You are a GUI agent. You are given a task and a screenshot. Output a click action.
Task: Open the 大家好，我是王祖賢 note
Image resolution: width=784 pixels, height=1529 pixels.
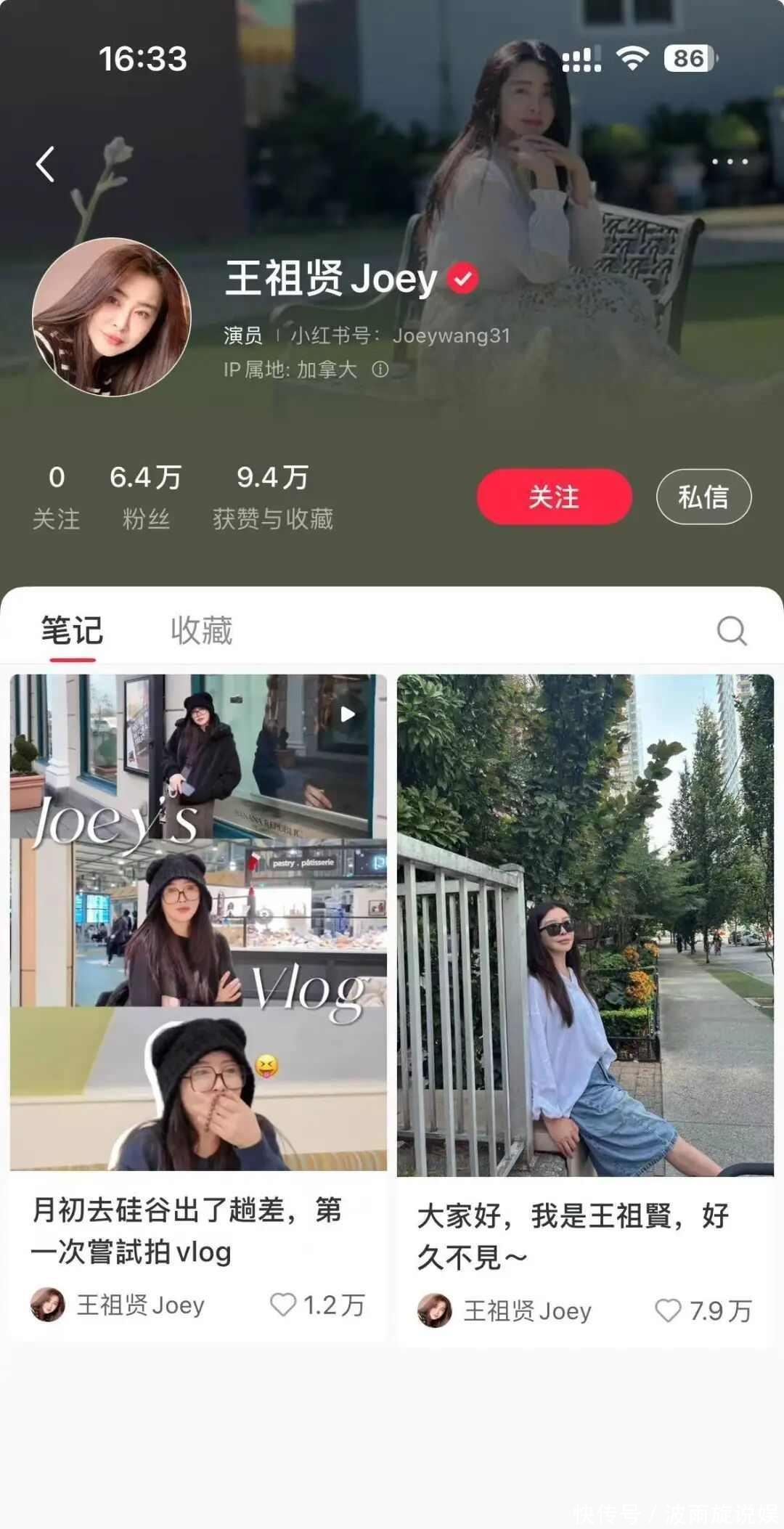(585, 925)
